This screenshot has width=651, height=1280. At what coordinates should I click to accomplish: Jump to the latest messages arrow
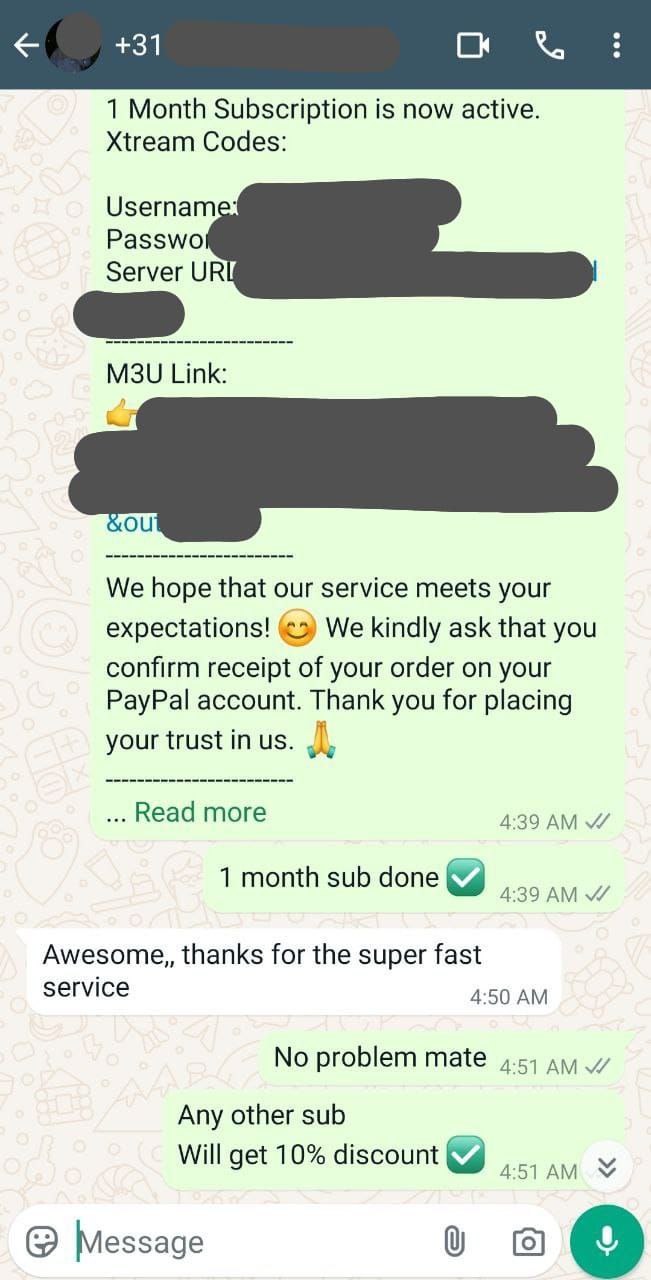[x=607, y=1168]
